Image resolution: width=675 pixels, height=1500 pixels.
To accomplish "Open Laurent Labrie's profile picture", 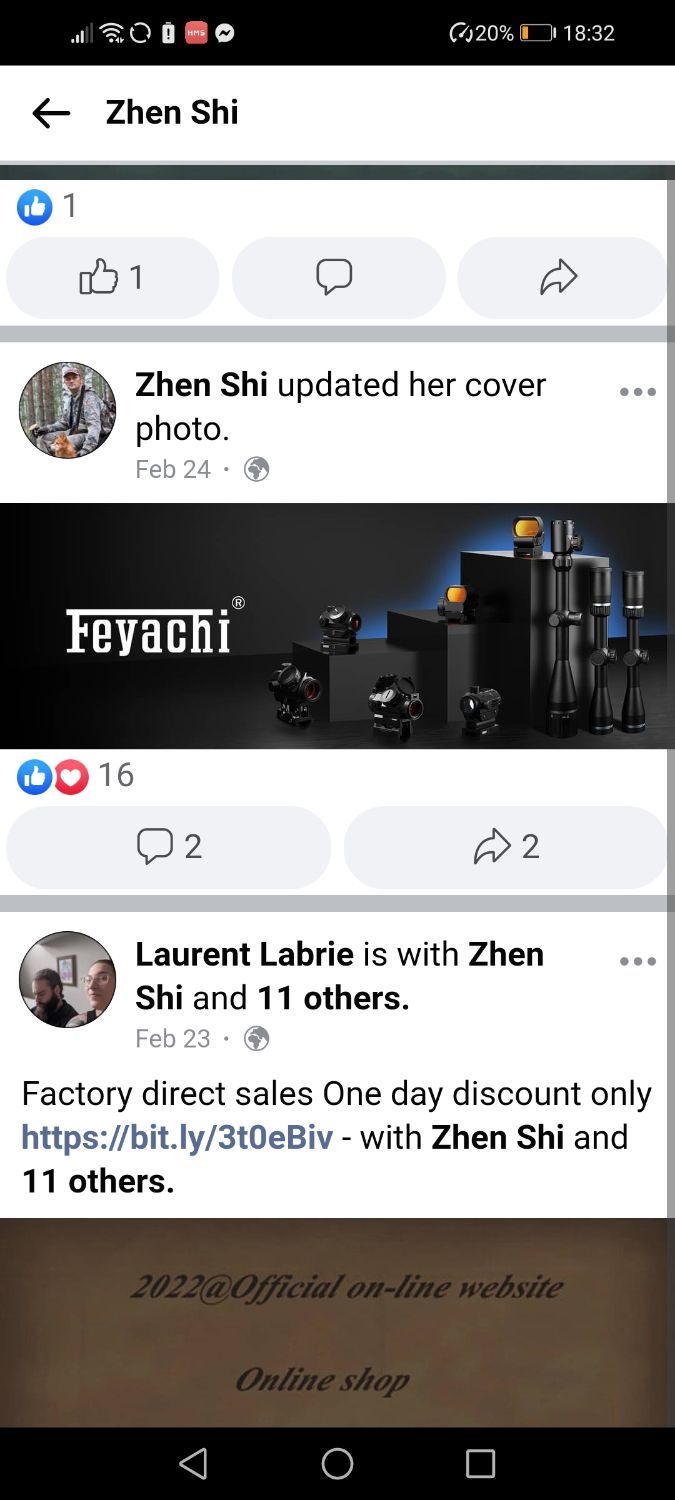I will click(67, 979).
